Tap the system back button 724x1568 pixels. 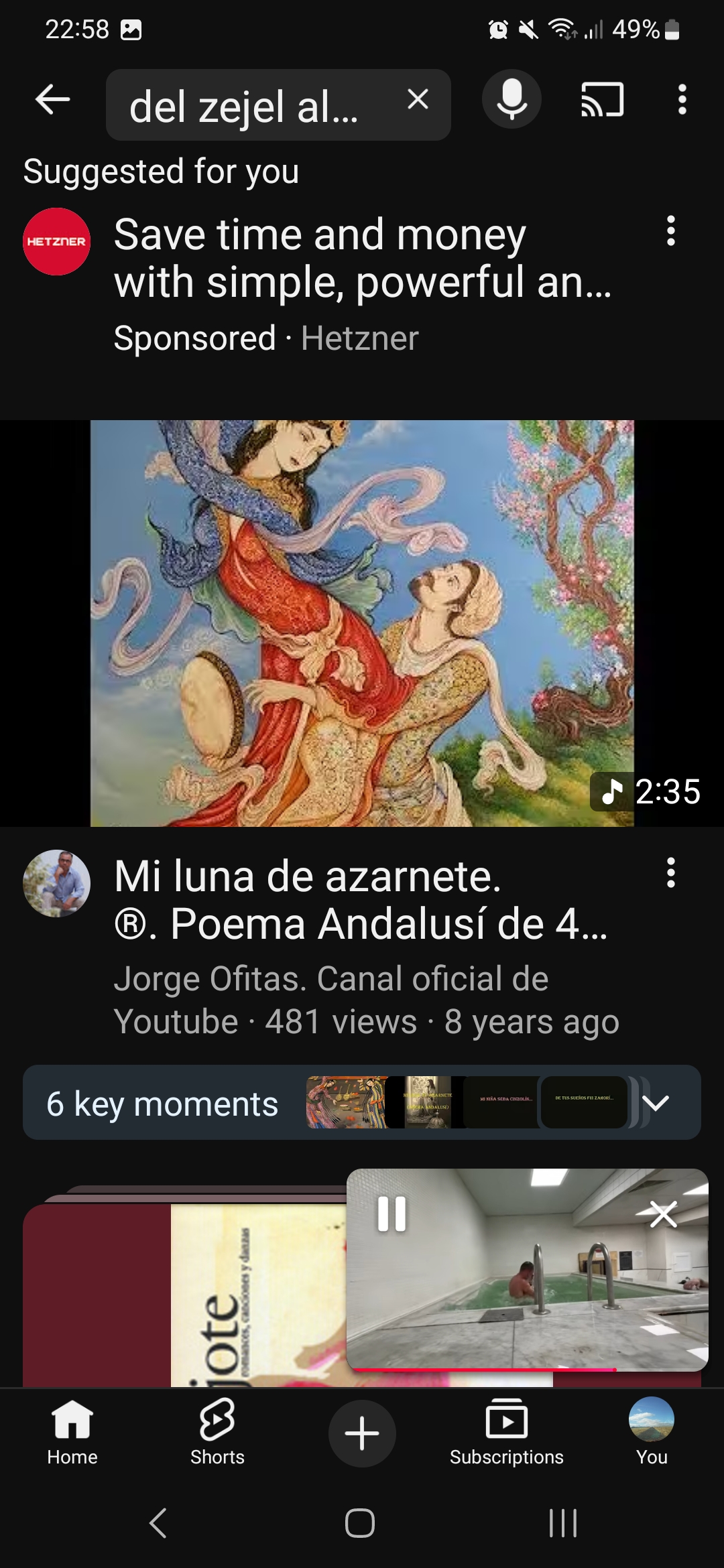pyautogui.click(x=158, y=1523)
